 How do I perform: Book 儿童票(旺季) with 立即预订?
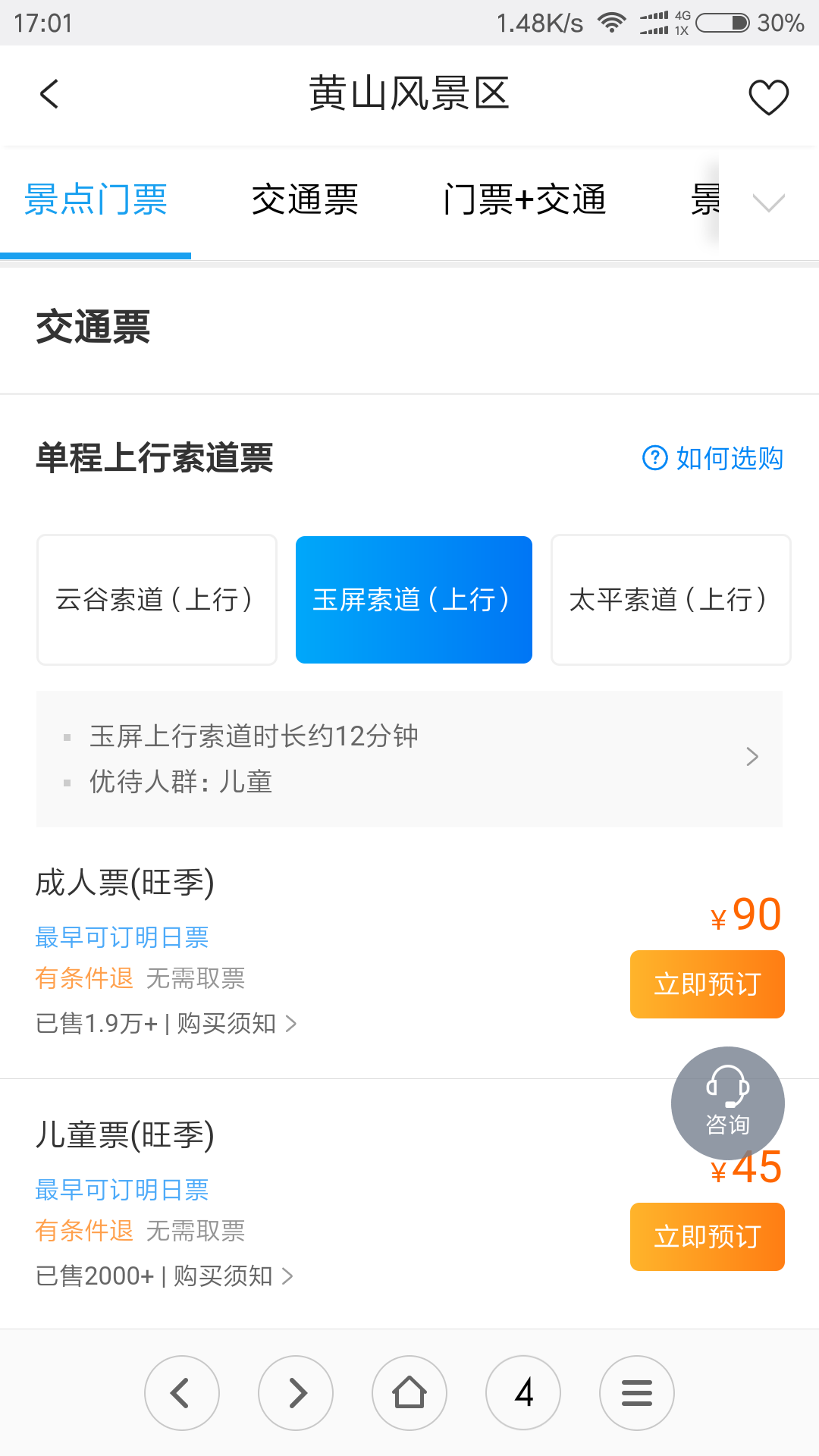point(707,1237)
